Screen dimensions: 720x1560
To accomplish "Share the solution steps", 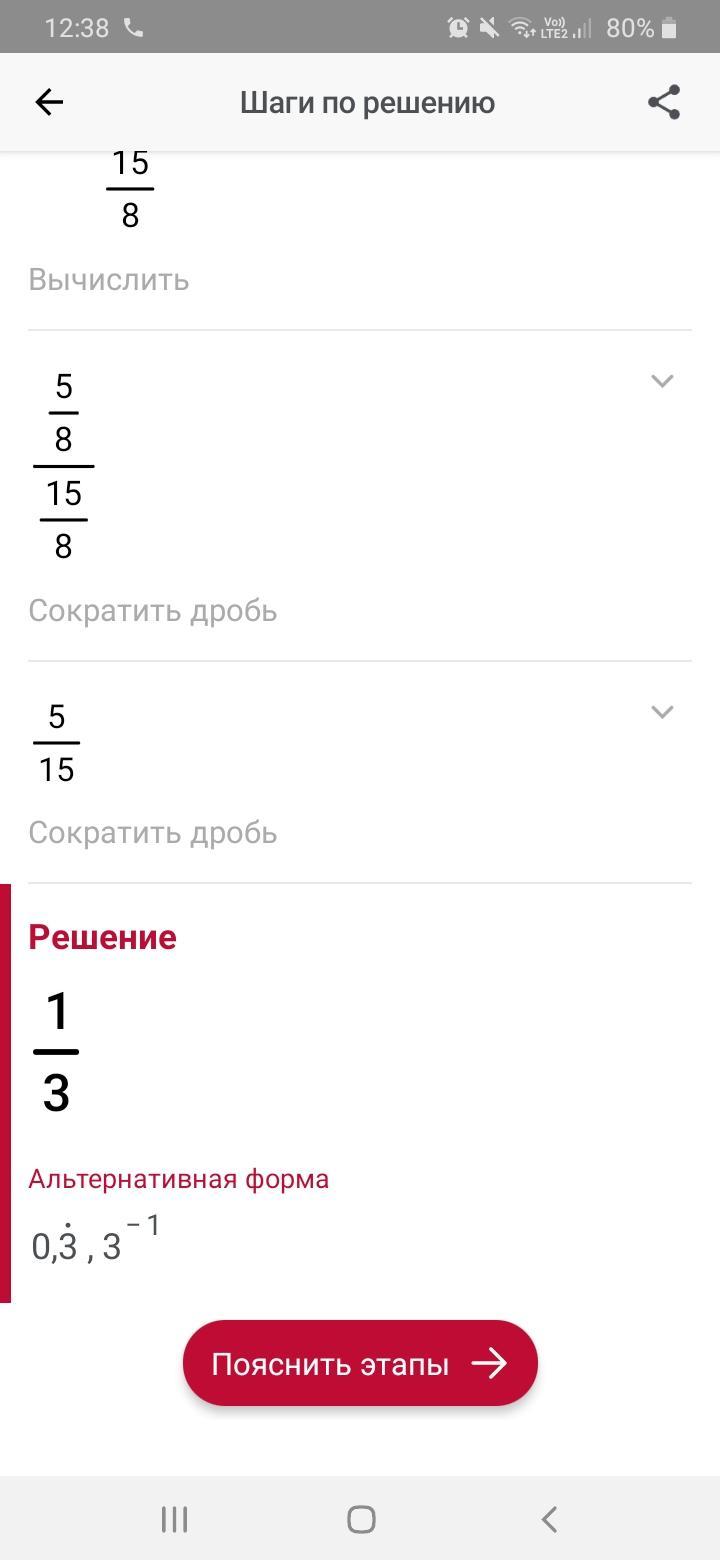I will click(x=664, y=102).
